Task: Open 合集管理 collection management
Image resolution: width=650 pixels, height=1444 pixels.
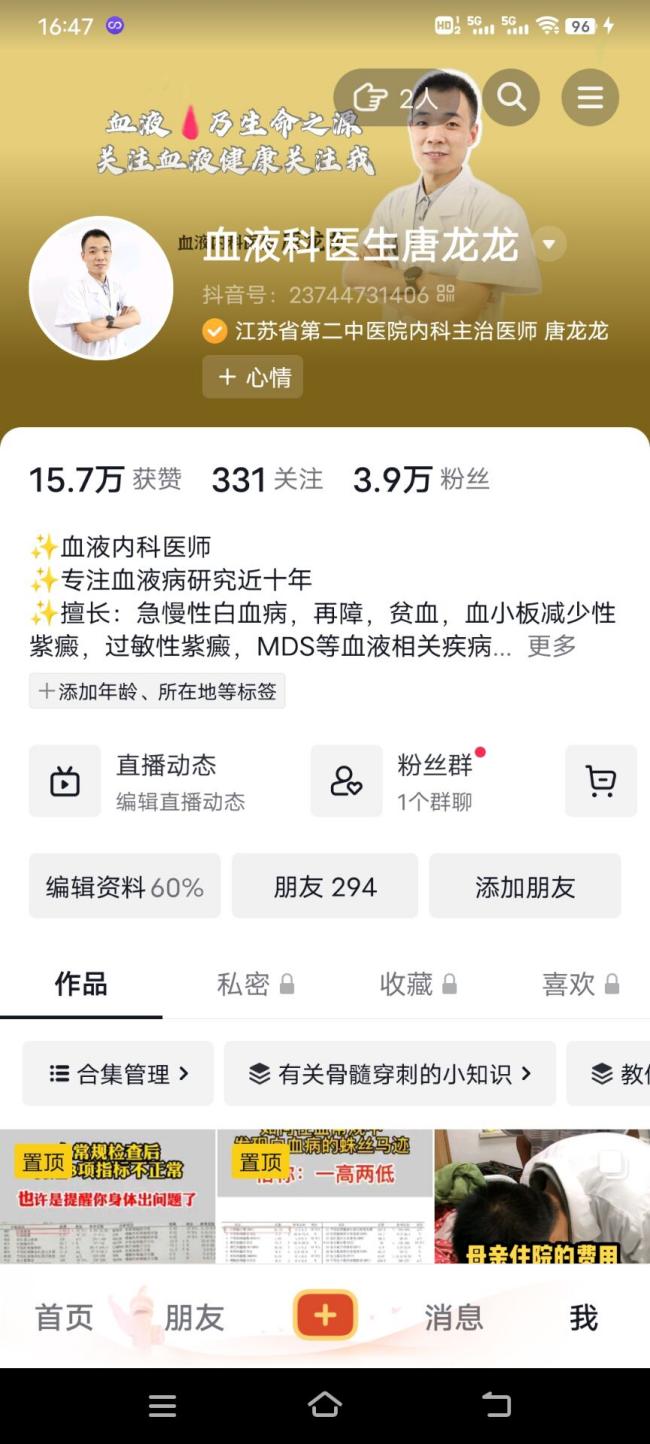Action: (x=118, y=1074)
